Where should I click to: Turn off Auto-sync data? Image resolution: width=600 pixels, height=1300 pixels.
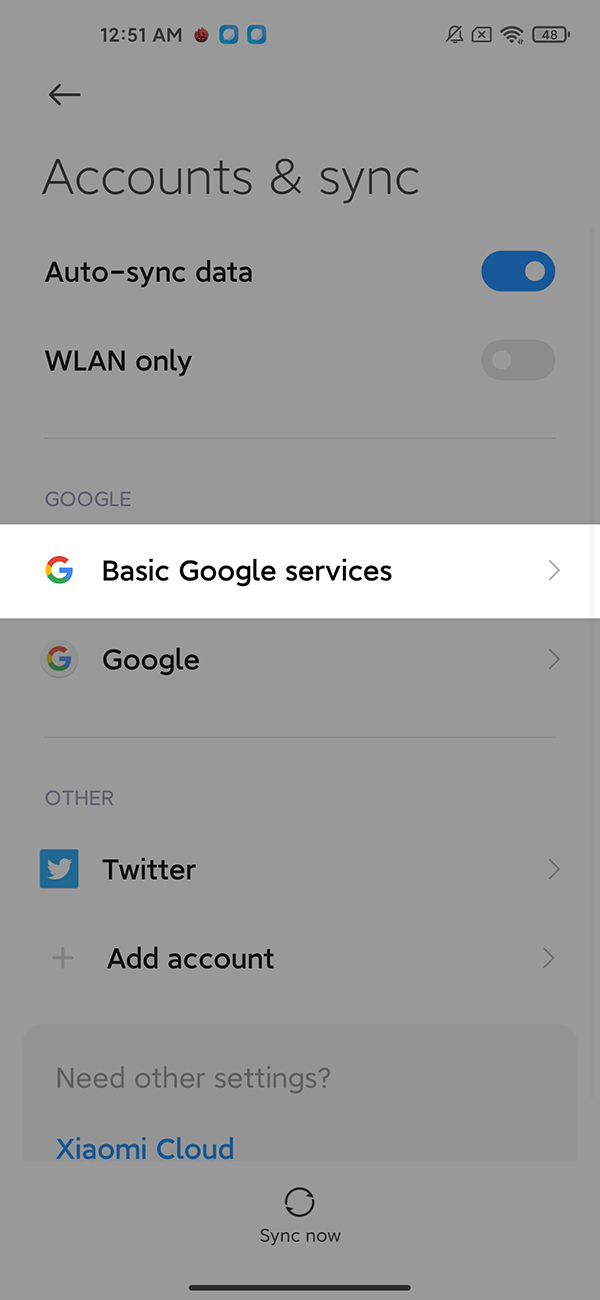click(x=518, y=271)
